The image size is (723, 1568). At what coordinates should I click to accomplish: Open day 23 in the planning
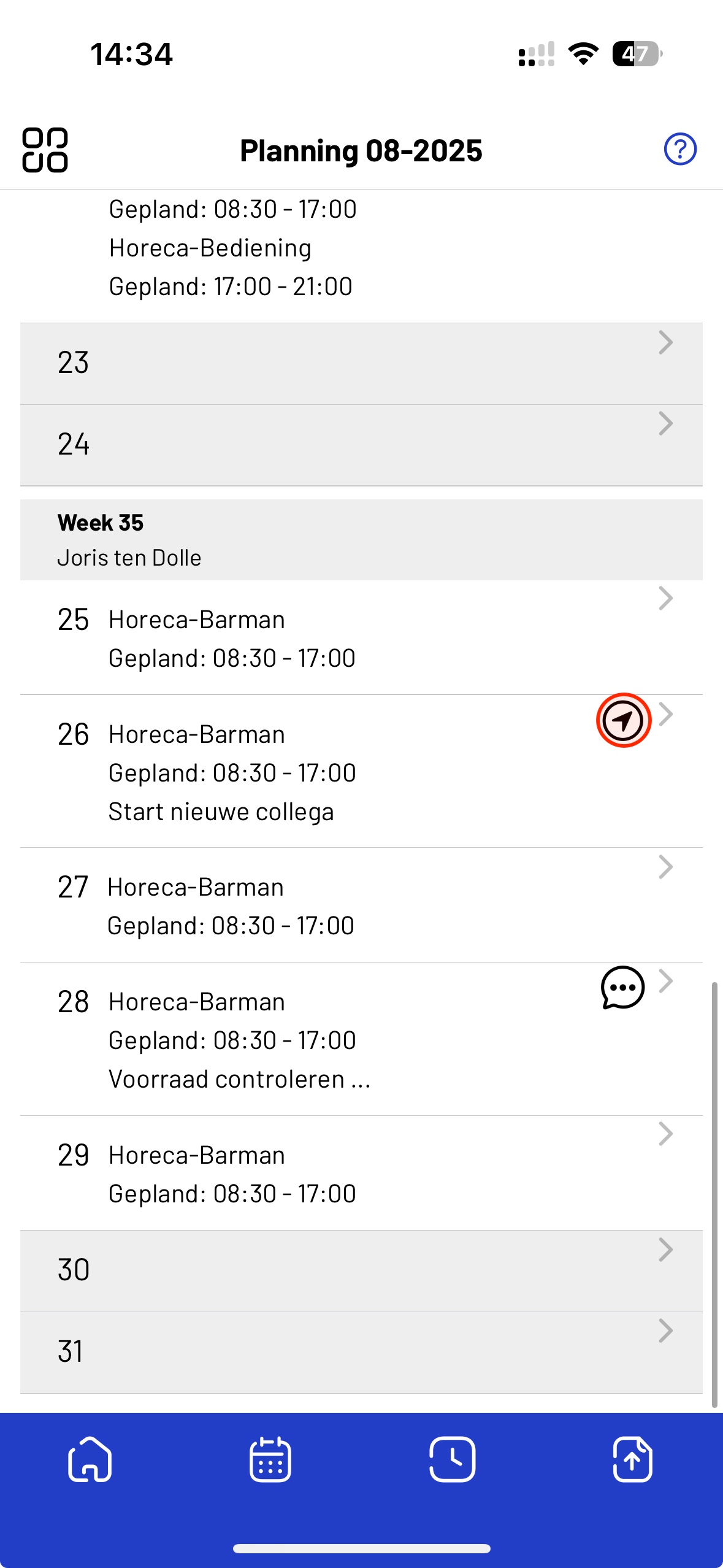[361, 363]
